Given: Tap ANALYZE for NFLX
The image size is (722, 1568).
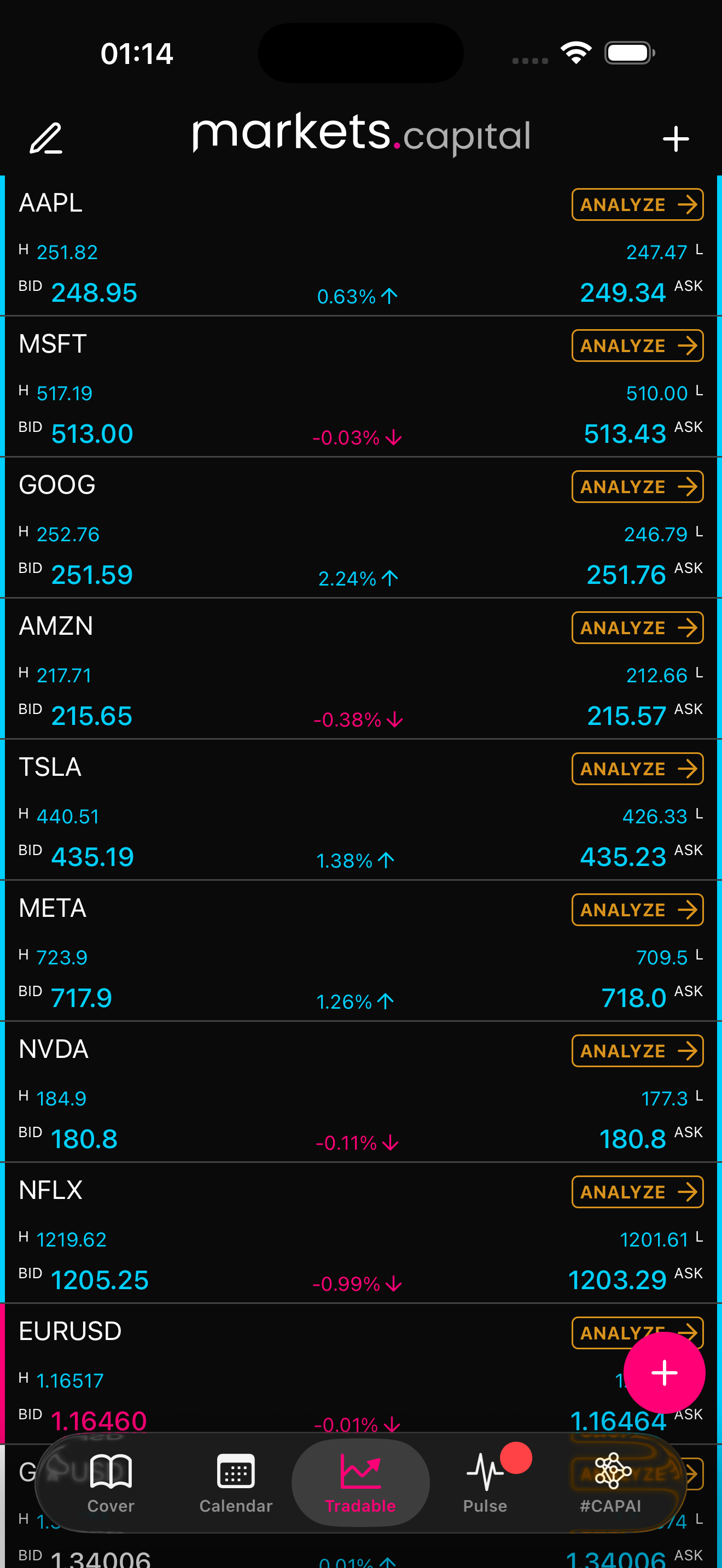Looking at the screenshot, I should 637,1192.
